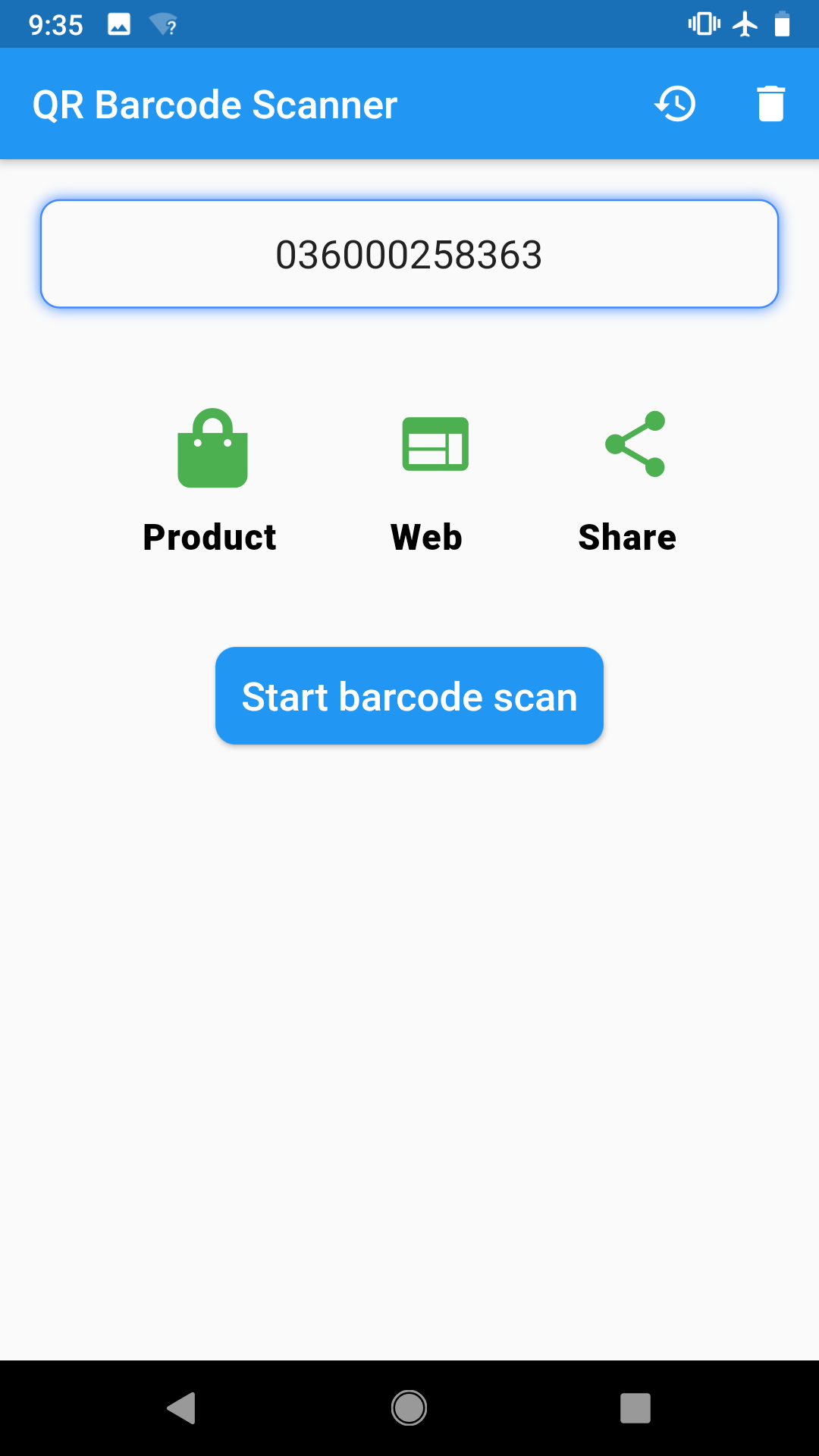Tap the scanned code 036000258363
Image resolution: width=819 pixels, height=1456 pixels.
(409, 256)
